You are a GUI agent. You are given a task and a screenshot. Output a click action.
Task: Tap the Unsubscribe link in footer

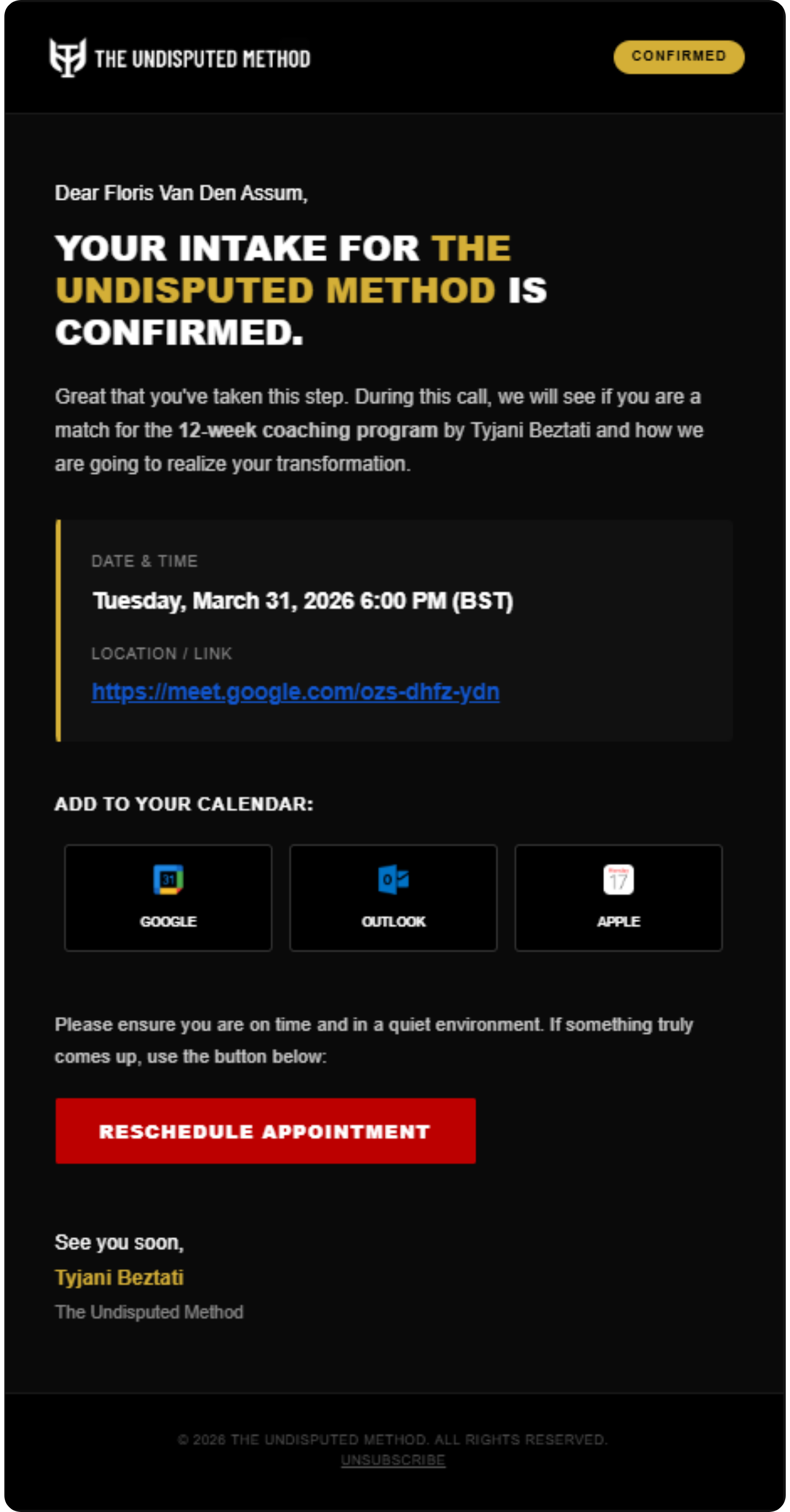[393, 1460]
